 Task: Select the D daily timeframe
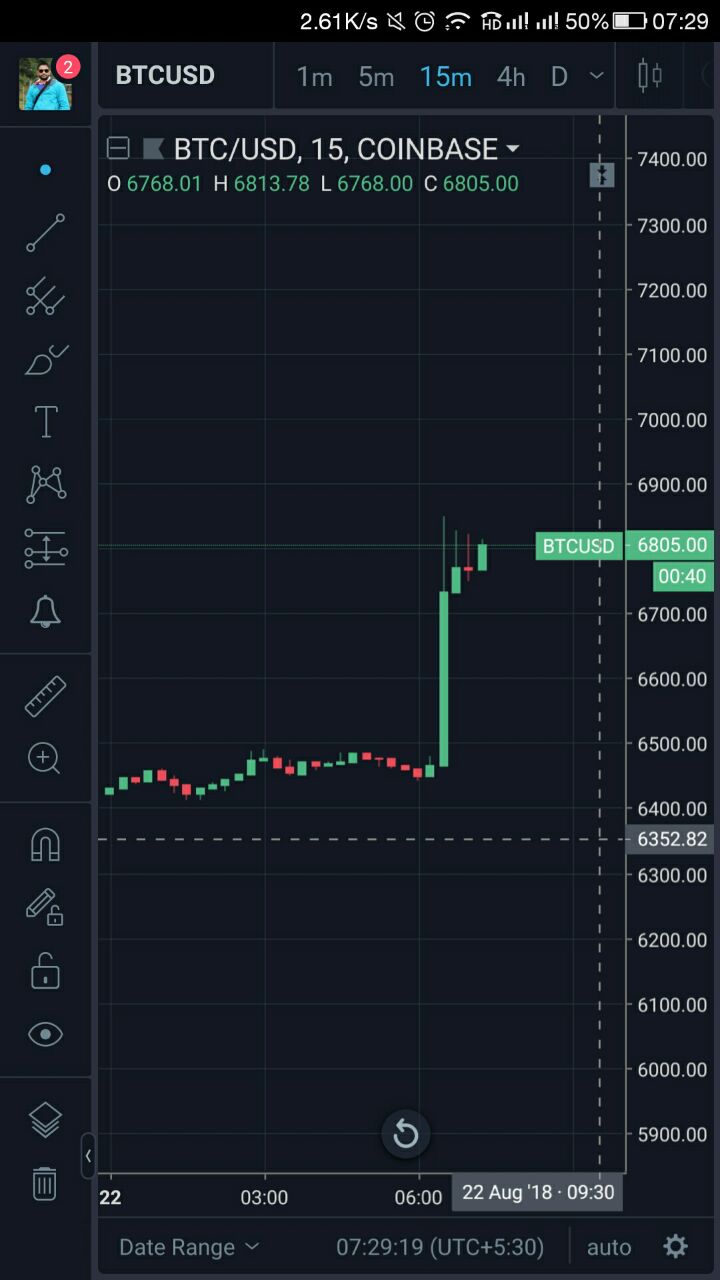(559, 77)
